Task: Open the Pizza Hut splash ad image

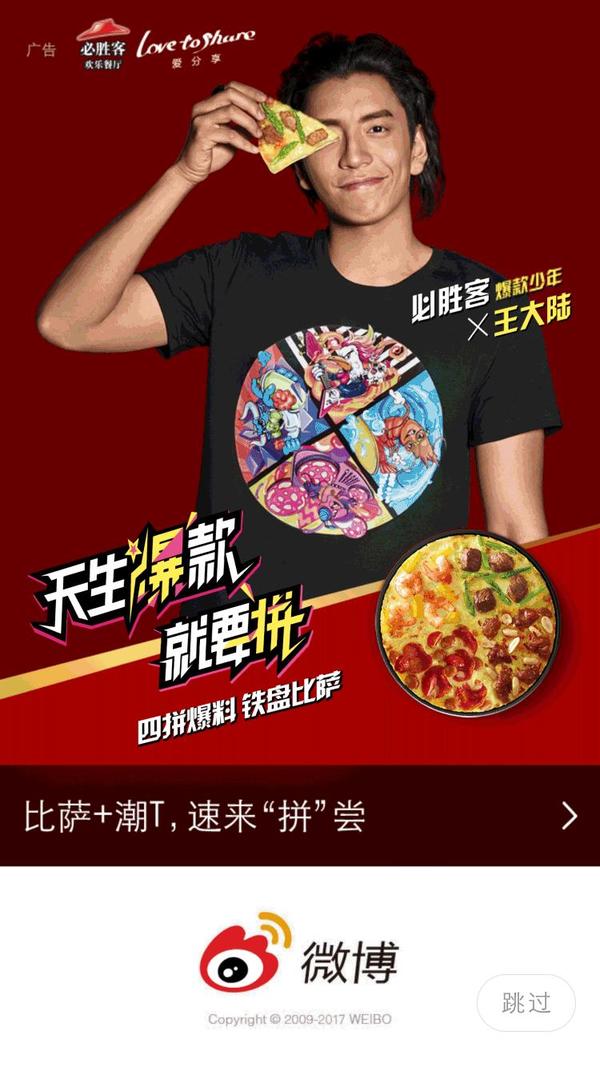Action: [300, 382]
